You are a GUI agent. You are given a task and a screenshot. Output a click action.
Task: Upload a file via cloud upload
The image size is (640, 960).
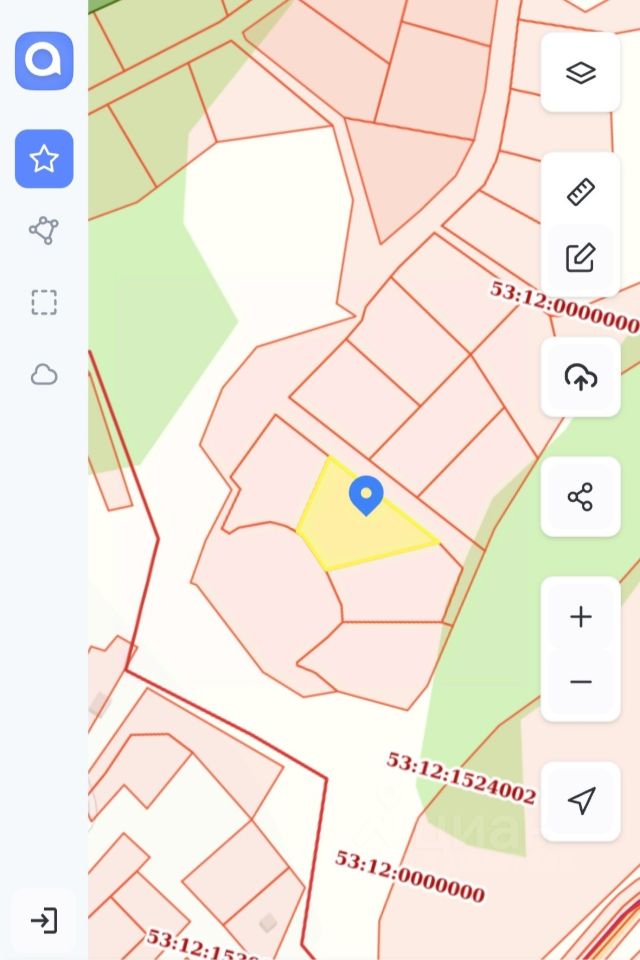(x=580, y=377)
